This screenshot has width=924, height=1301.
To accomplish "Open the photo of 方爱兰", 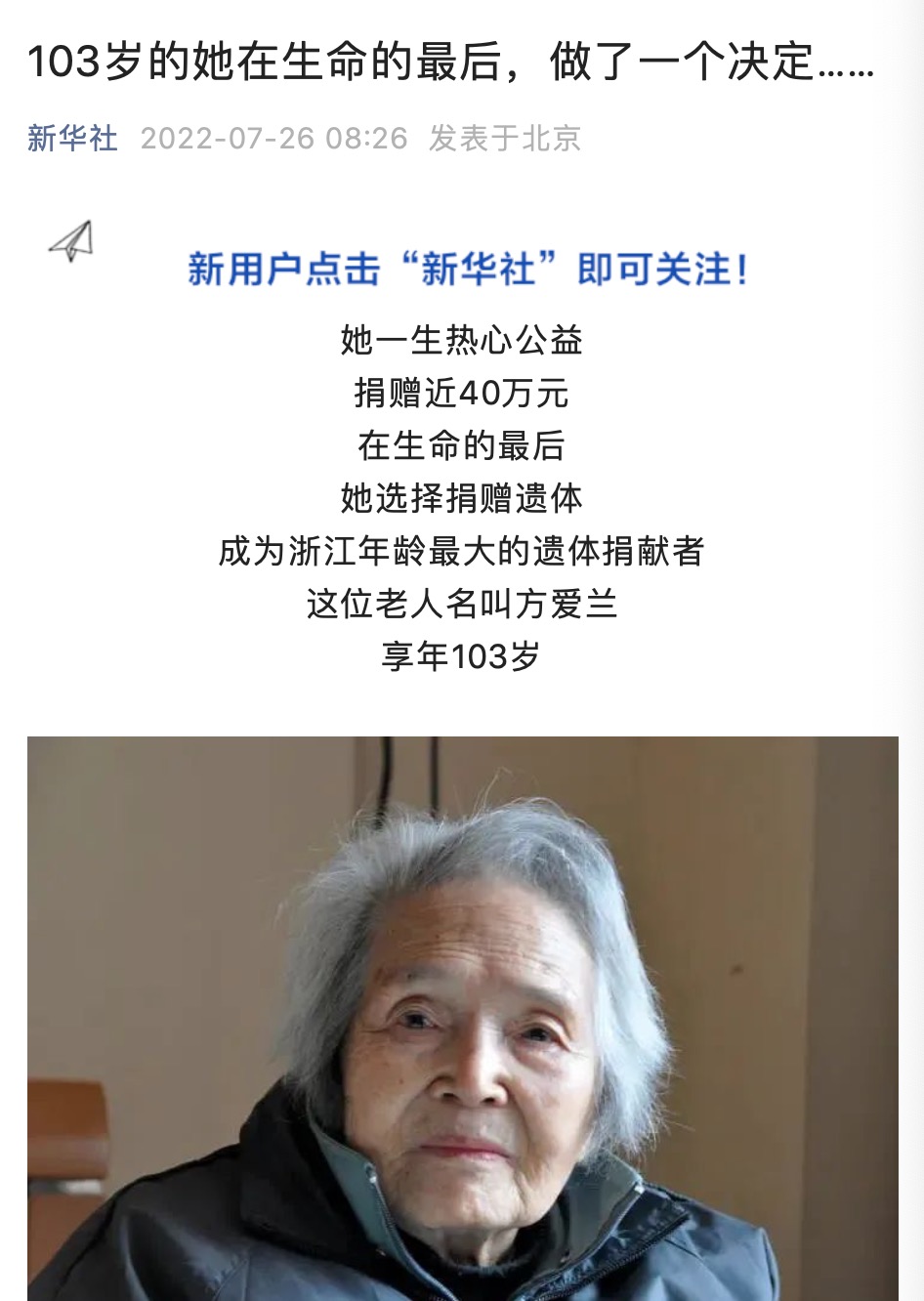I will click(462, 1018).
